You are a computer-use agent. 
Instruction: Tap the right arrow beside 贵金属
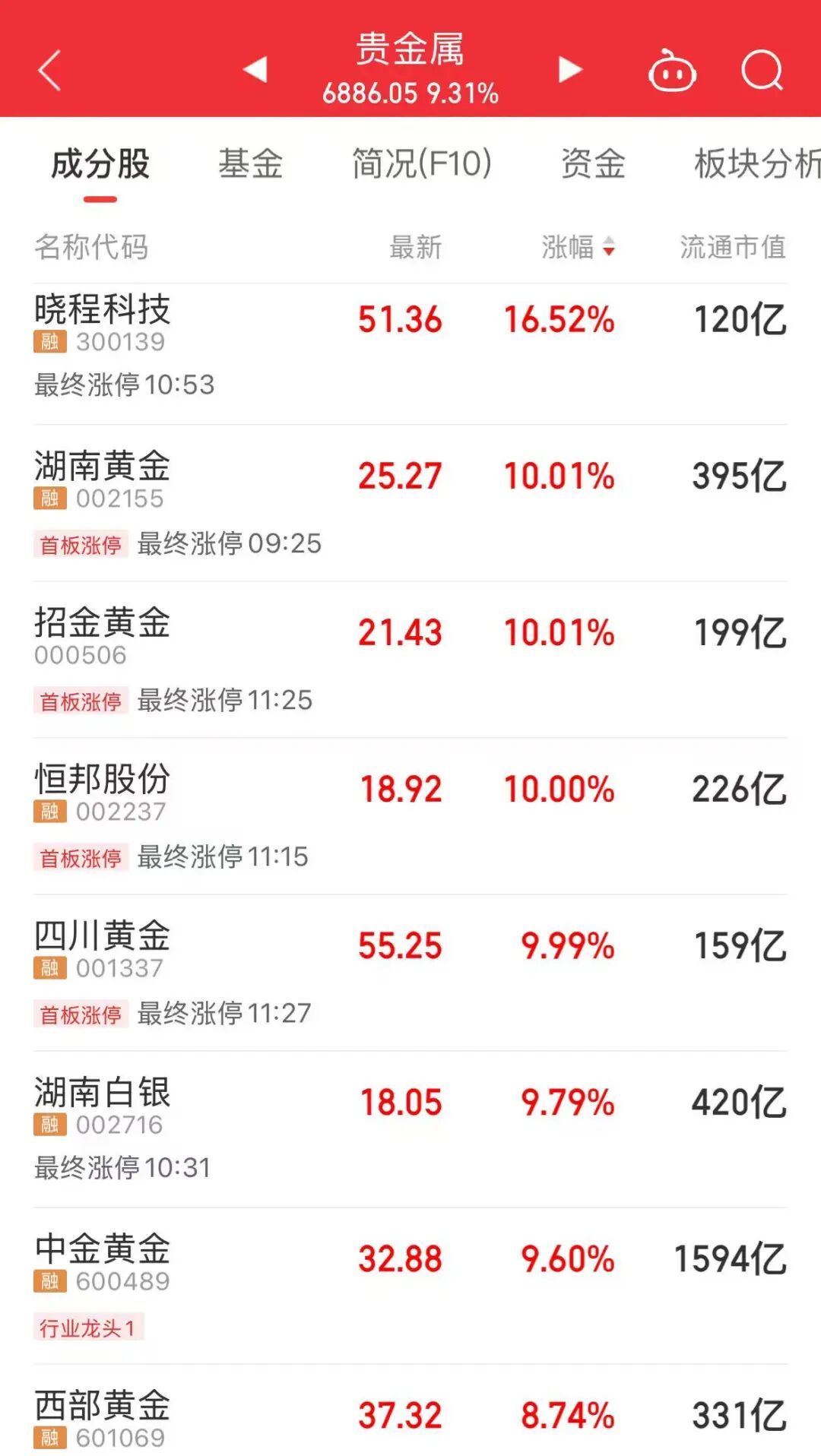click(567, 69)
